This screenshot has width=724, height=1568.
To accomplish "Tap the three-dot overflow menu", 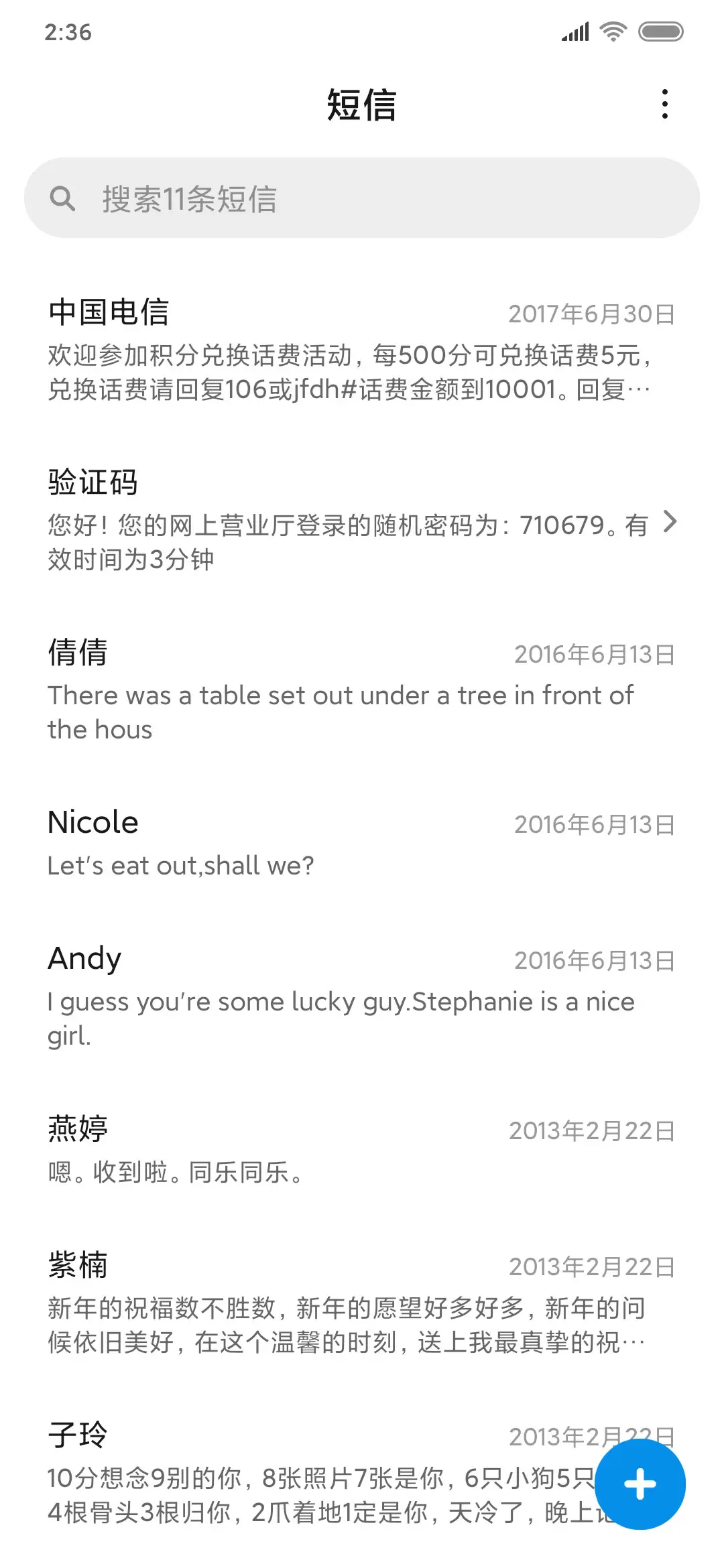I will [x=664, y=105].
